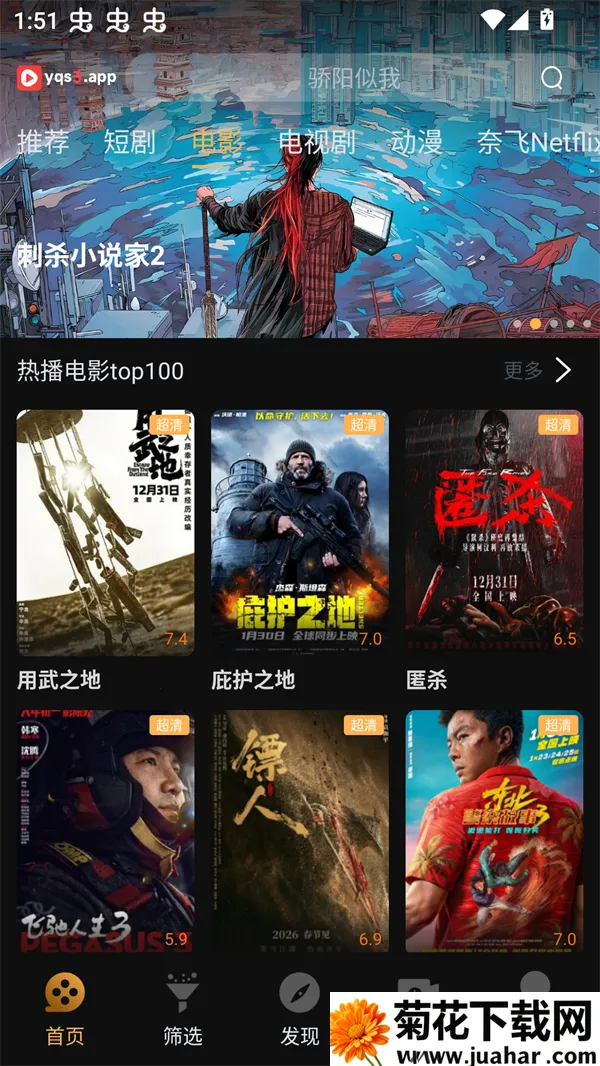Viewport: 600px width, 1066px height.
Task: Go to the 首页 tab
Action: click(x=65, y=1010)
